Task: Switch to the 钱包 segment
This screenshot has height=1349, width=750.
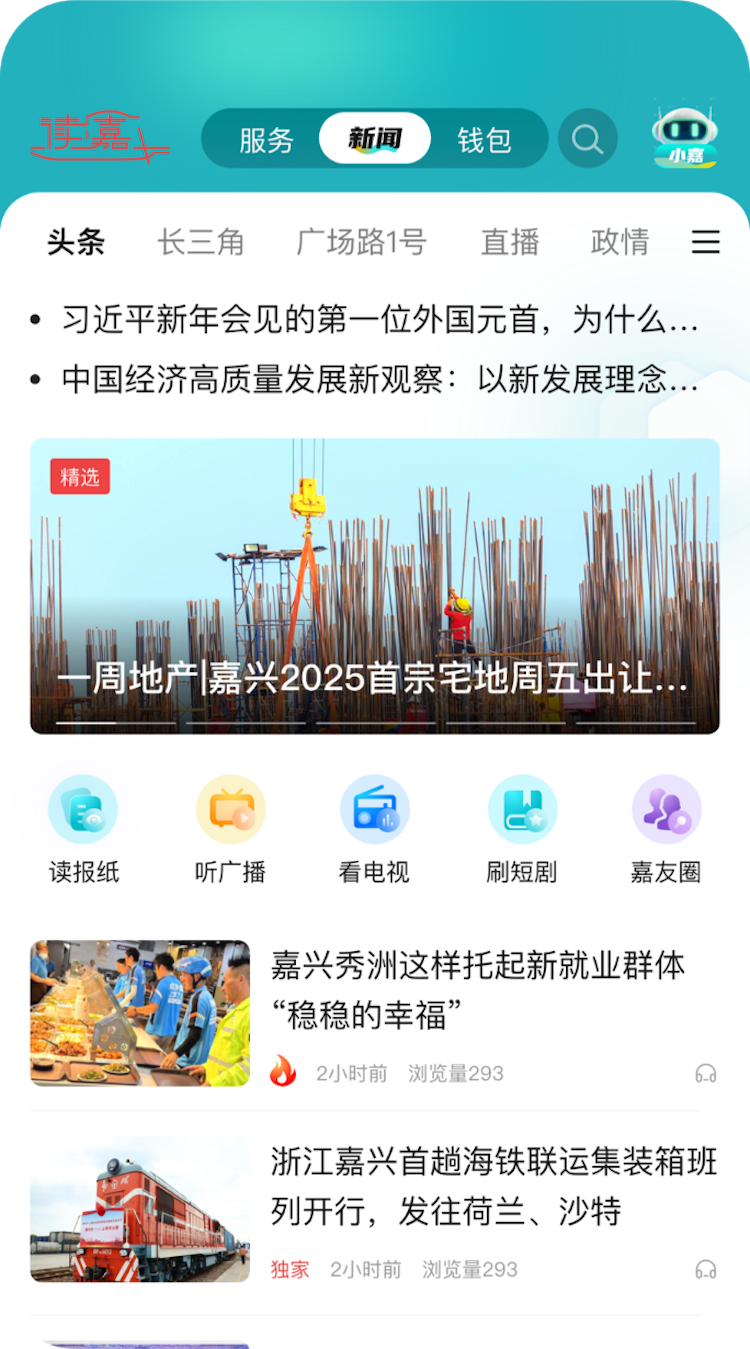Action: pos(485,140)
